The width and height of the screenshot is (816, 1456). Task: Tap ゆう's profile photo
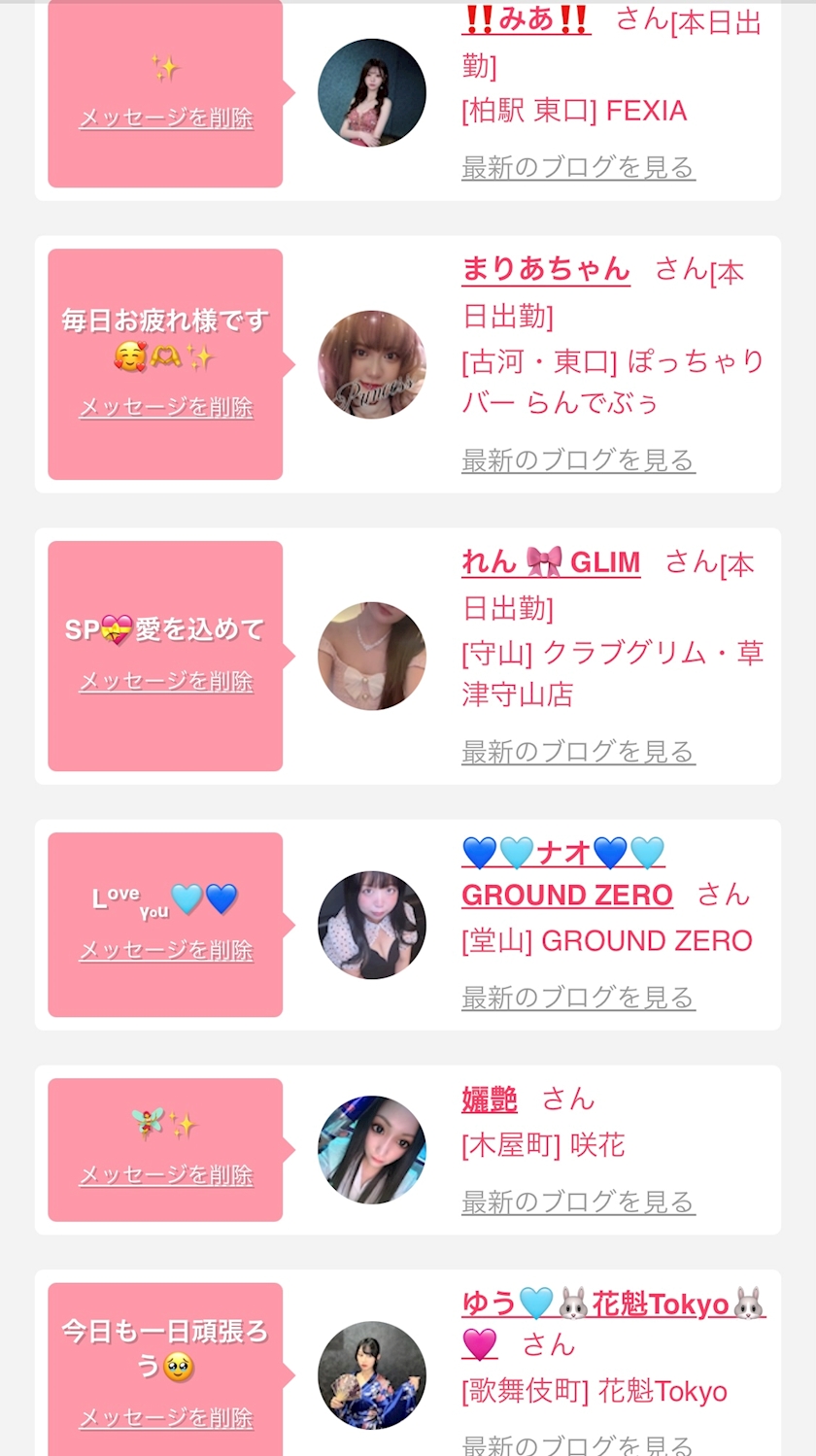(x=372, y=1374)
